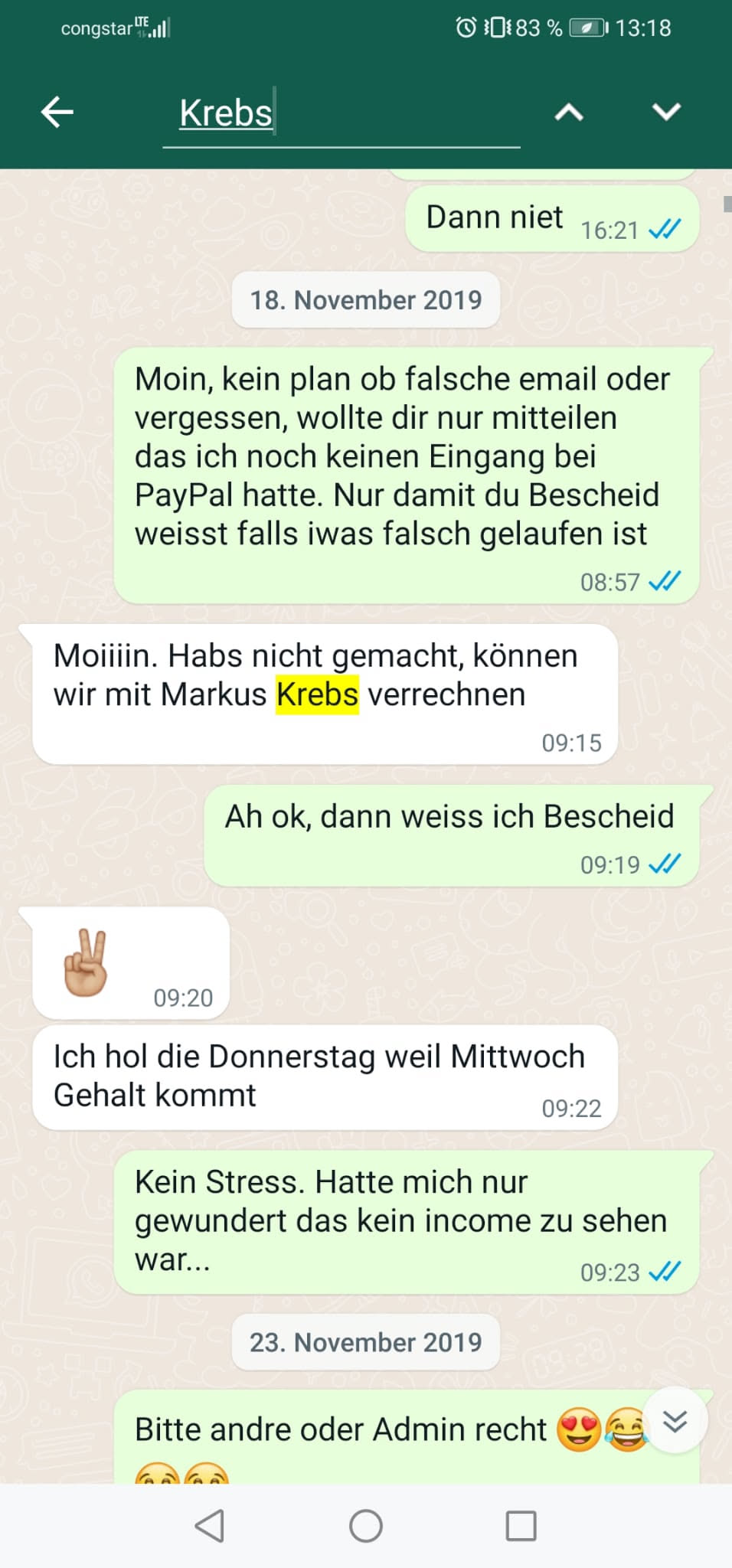
Task: Open the recent apps overview
Action: coord(521,1526)
